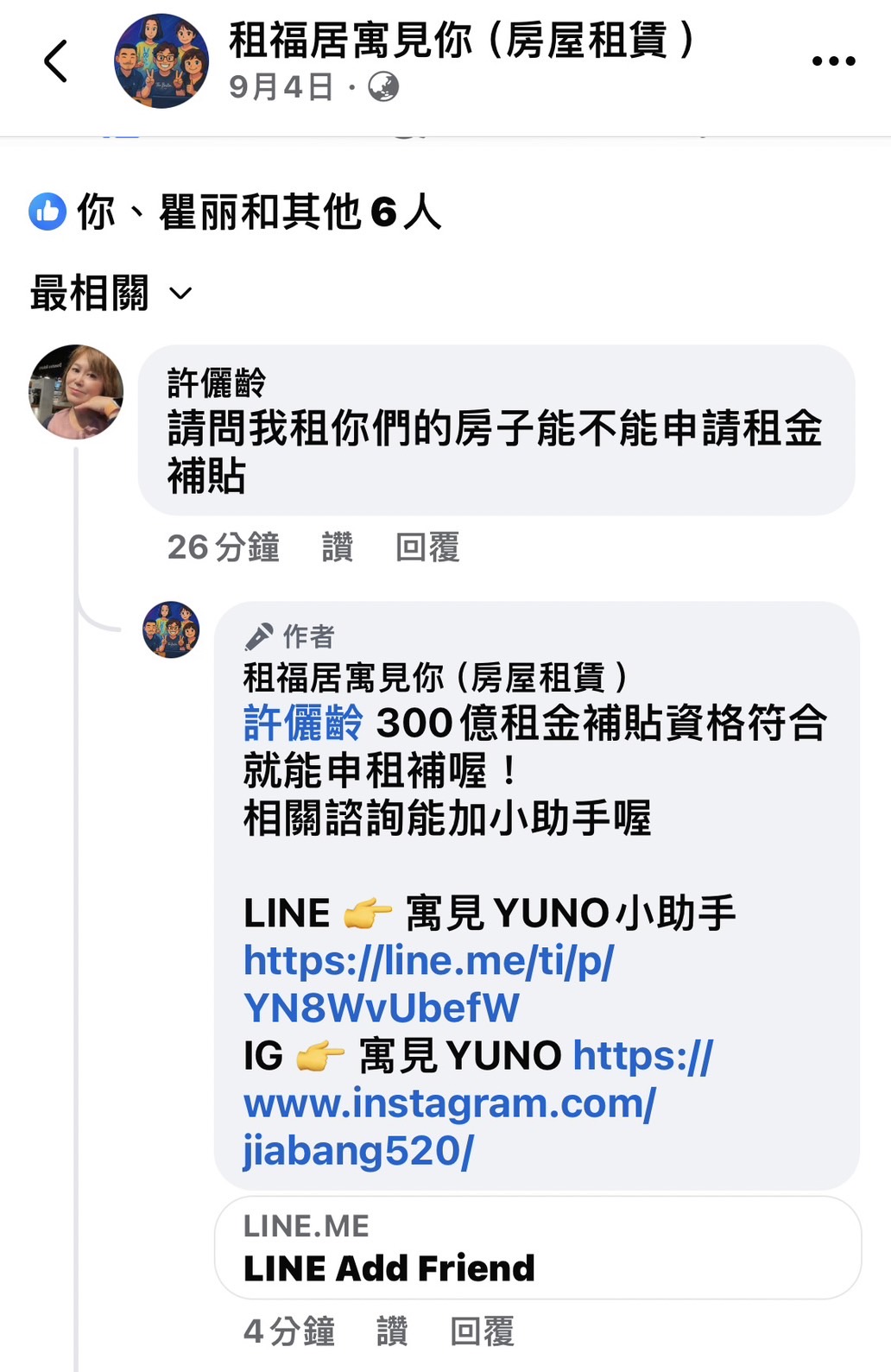The height and width of the screenshot is (1372, 891).
Task: Open the tagged name 許儷齡 in reply
Action: click(x=303, y=723)
